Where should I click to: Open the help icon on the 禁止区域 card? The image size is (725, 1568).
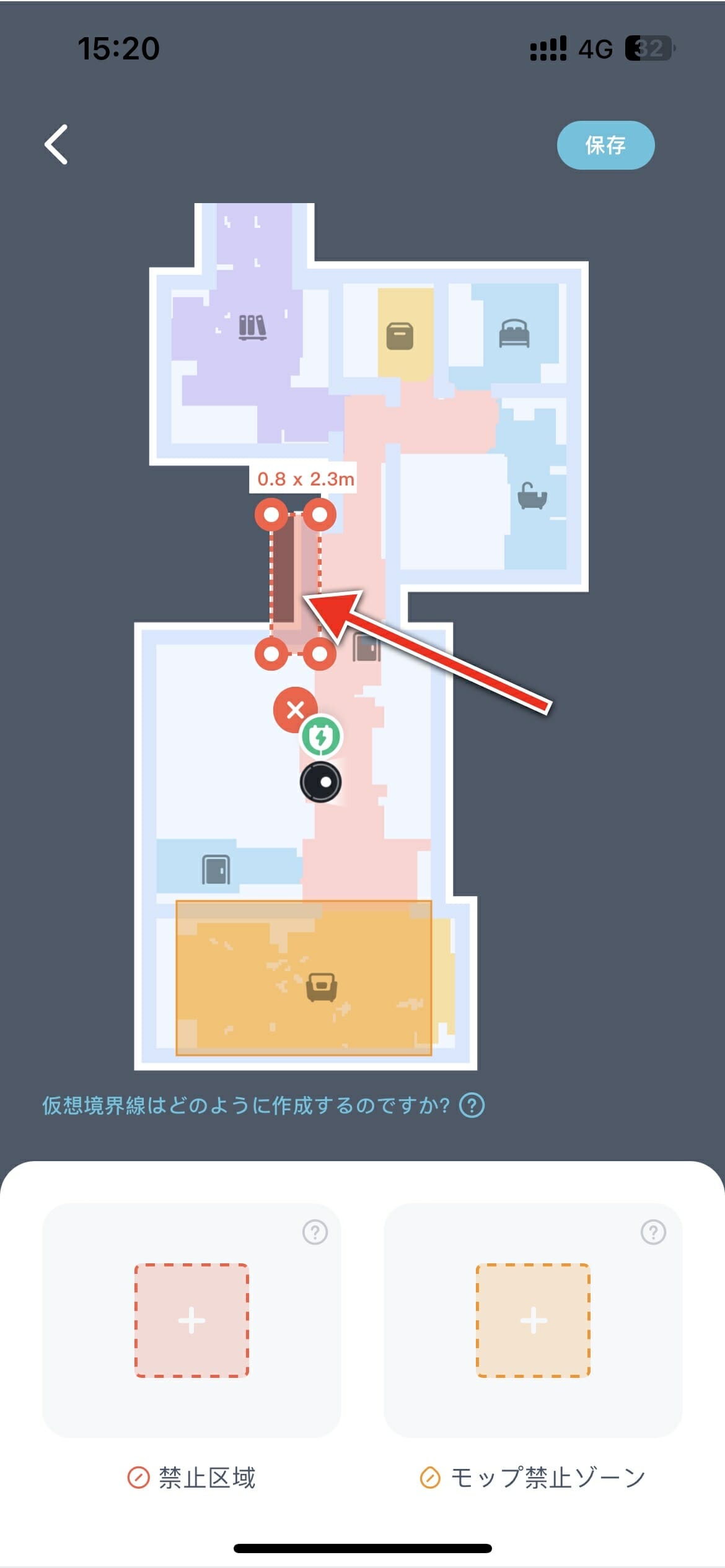(x=315, y=1232)
